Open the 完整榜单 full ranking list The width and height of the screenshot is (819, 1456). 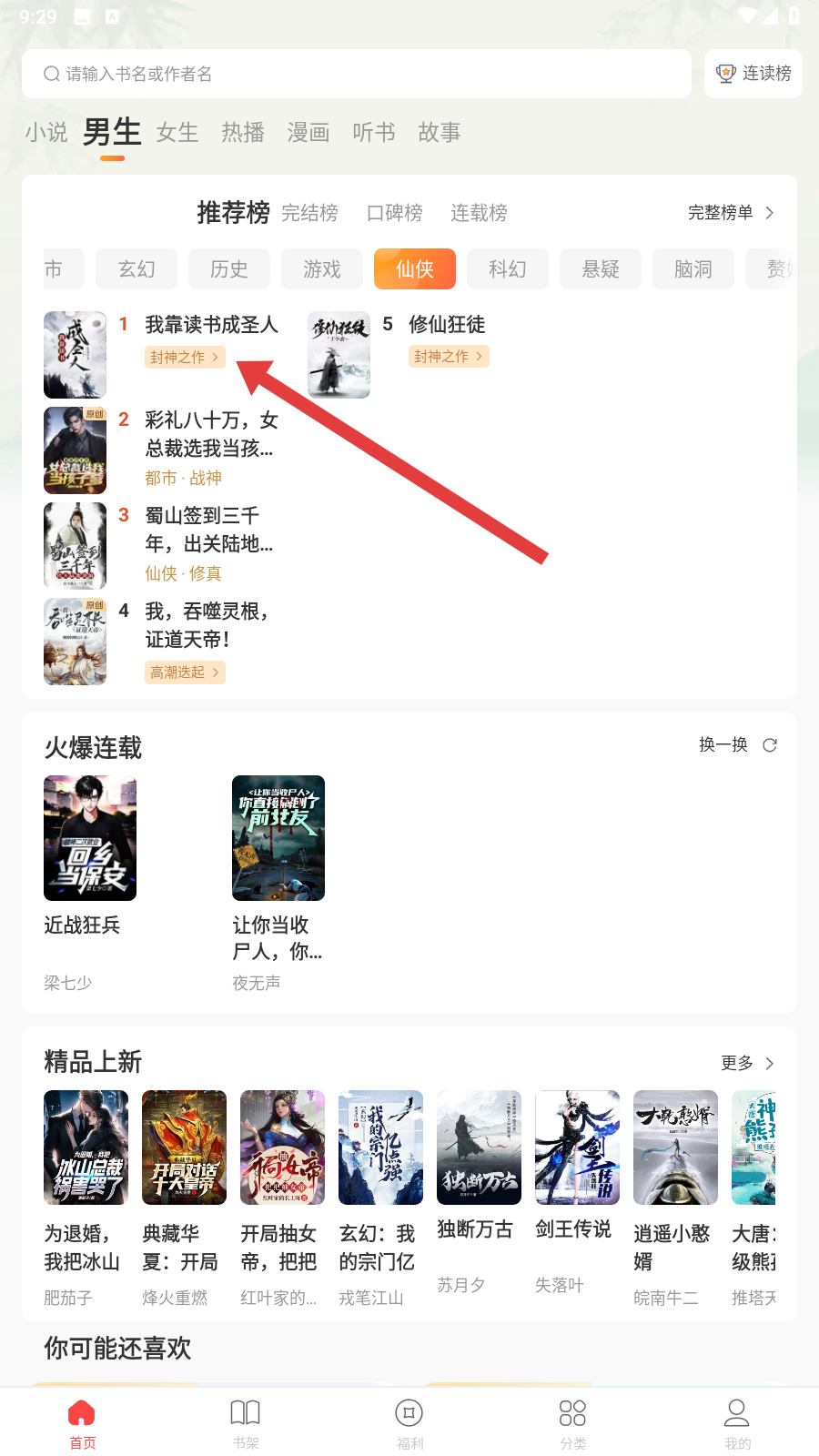point(731,213)
